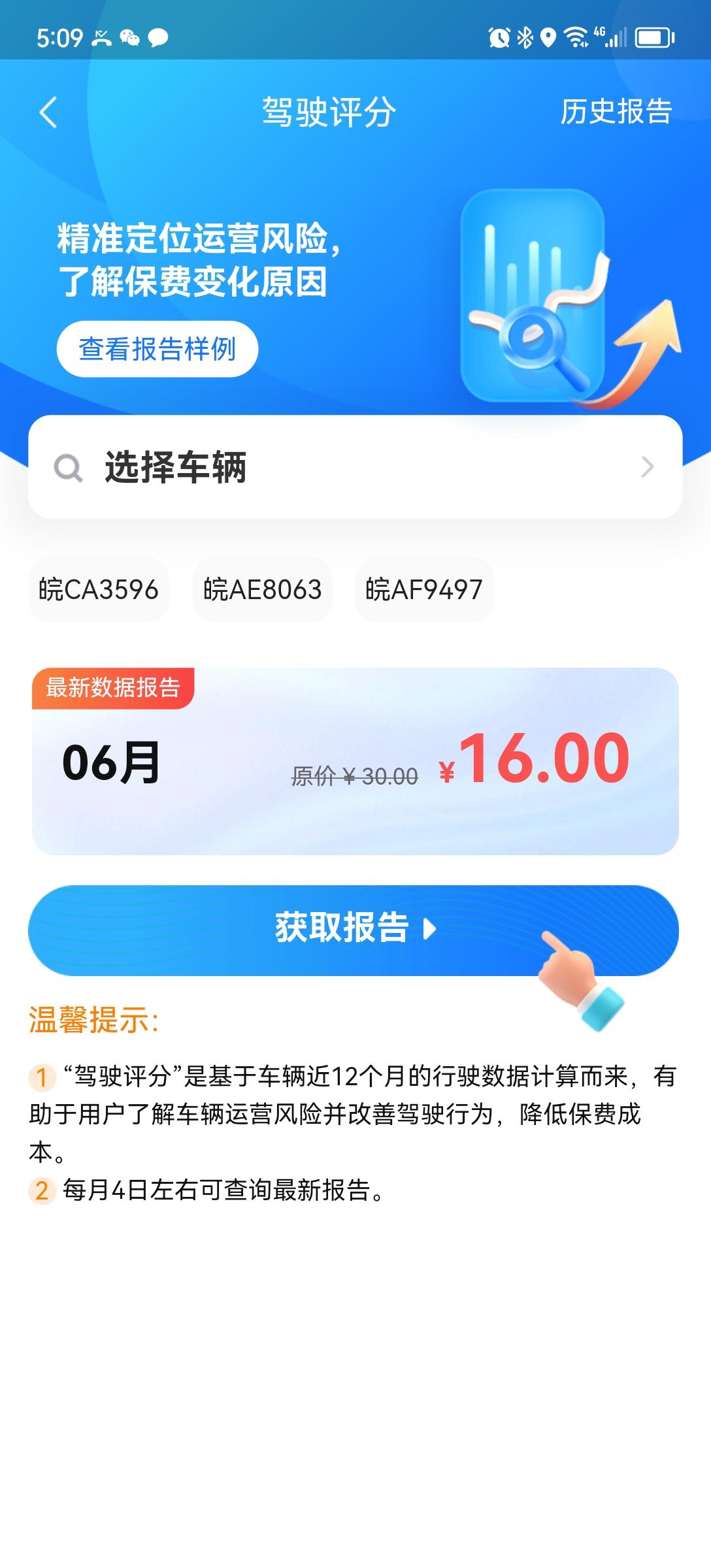Tap 获取报告 to get the report

click(353, 929)
